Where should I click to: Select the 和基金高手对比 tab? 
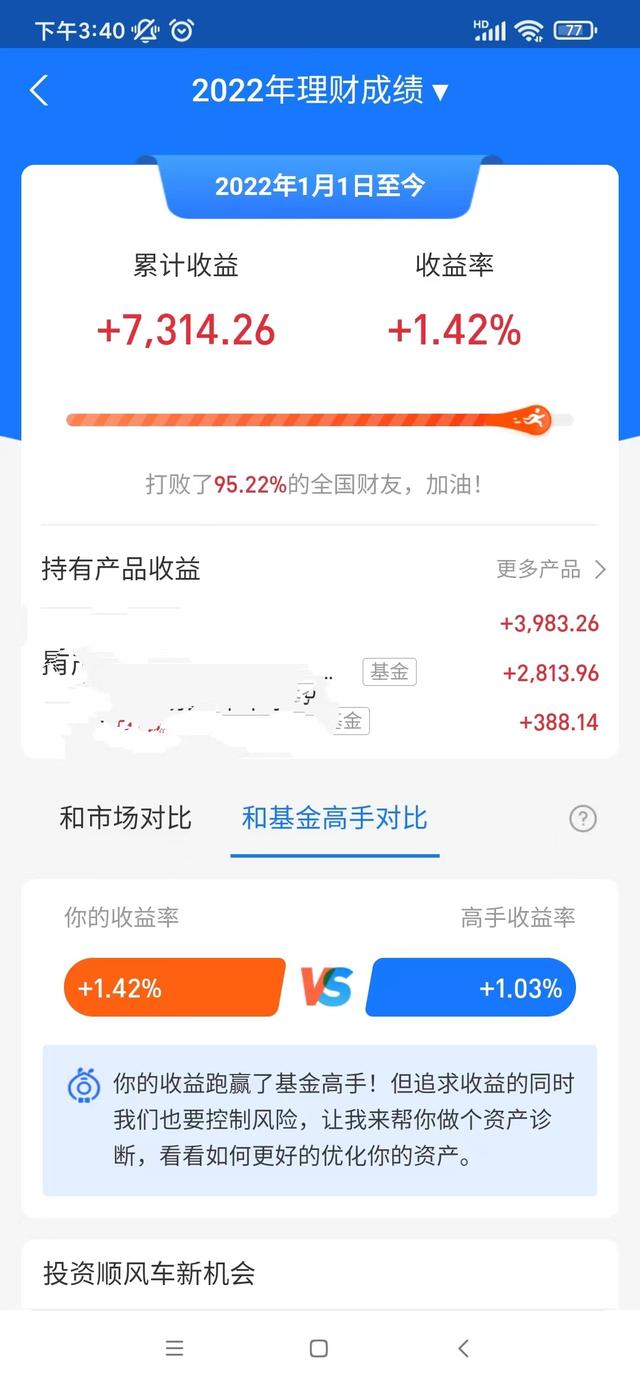coord(335,818)
